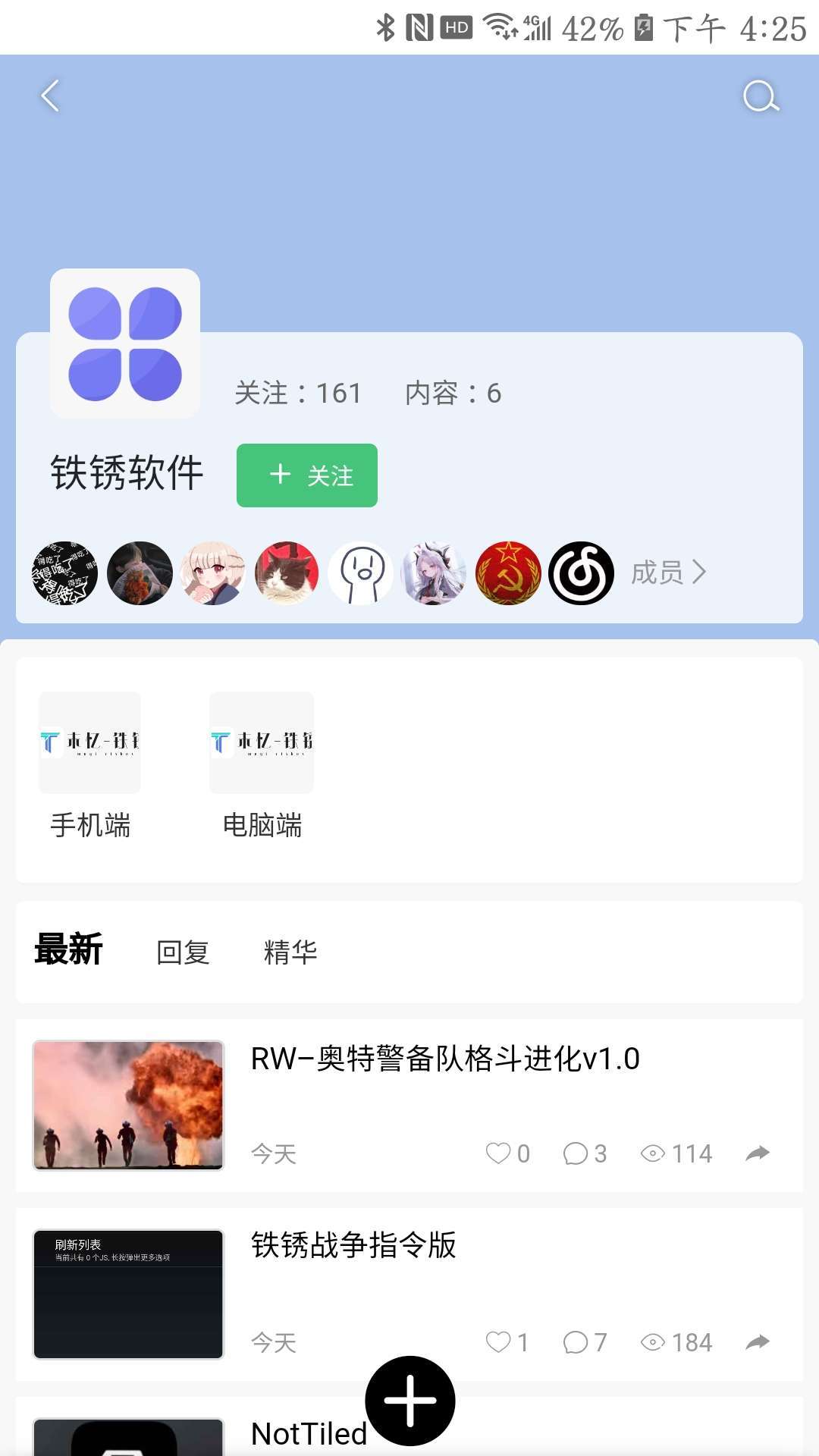Share the RW-奥特警备队格斗进化v1.0 post
Viewport: 819px width, 1456px height.
(758, 1153)
